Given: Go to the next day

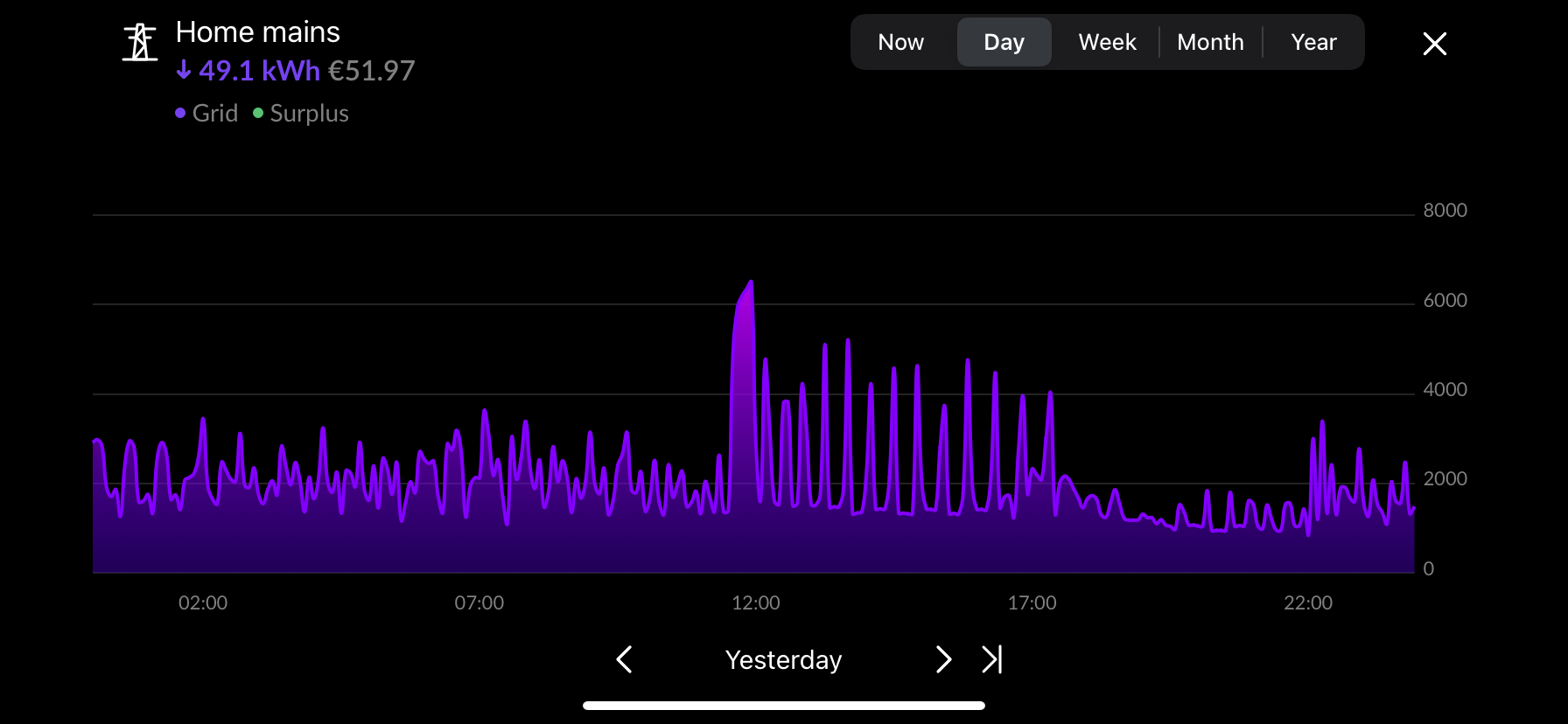Looking at the screenshot, I should point(943,659).
